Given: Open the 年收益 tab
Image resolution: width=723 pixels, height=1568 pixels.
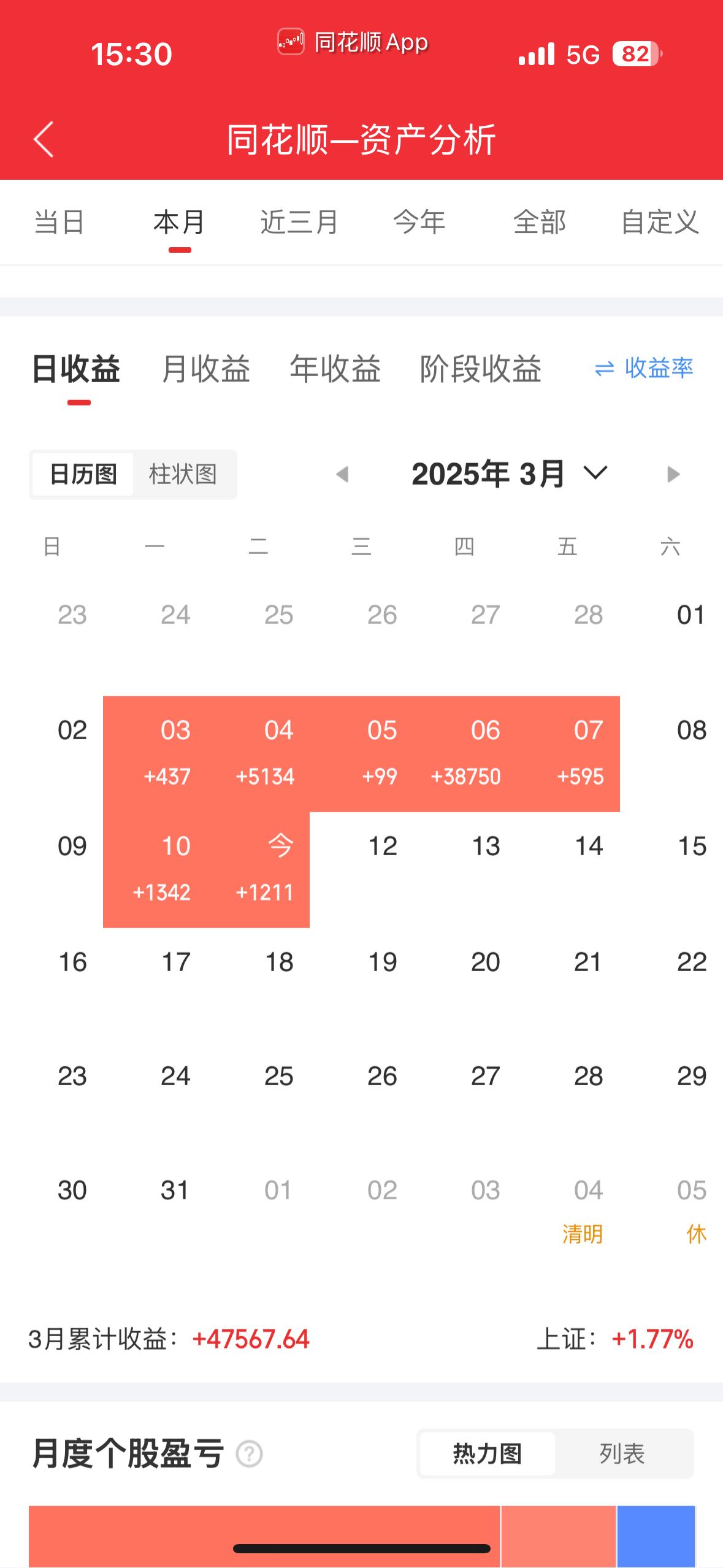Looking at the screenshot, I should [x=335, y=369].
